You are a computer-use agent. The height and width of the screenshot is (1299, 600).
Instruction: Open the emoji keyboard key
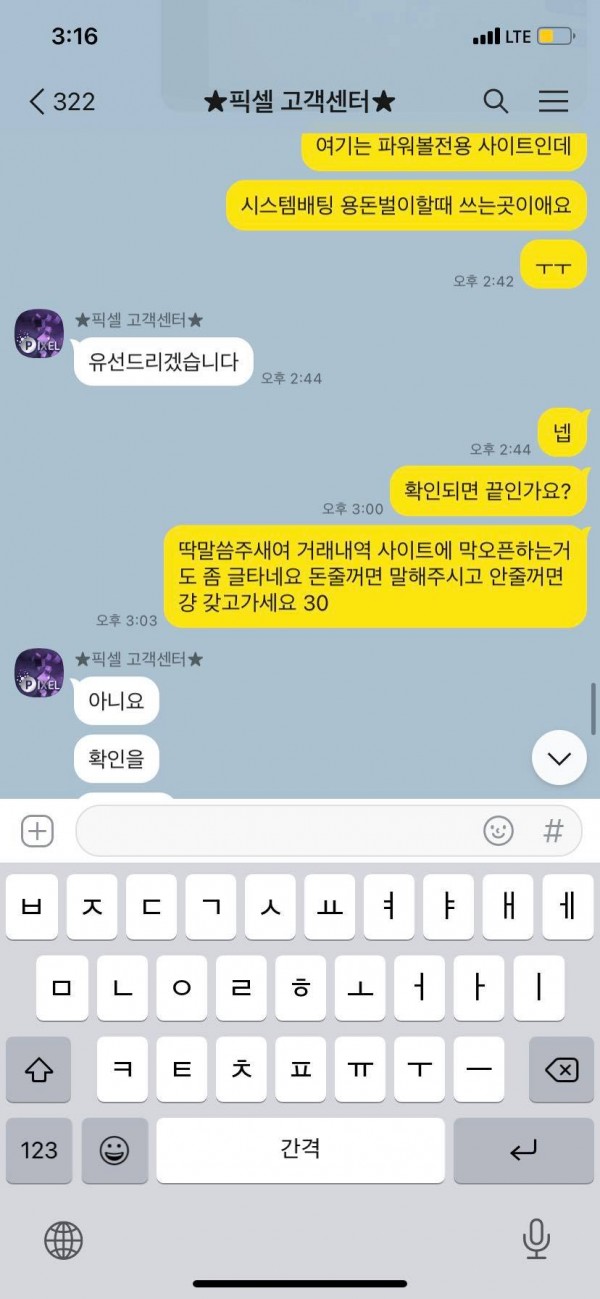pos(114,1150)
